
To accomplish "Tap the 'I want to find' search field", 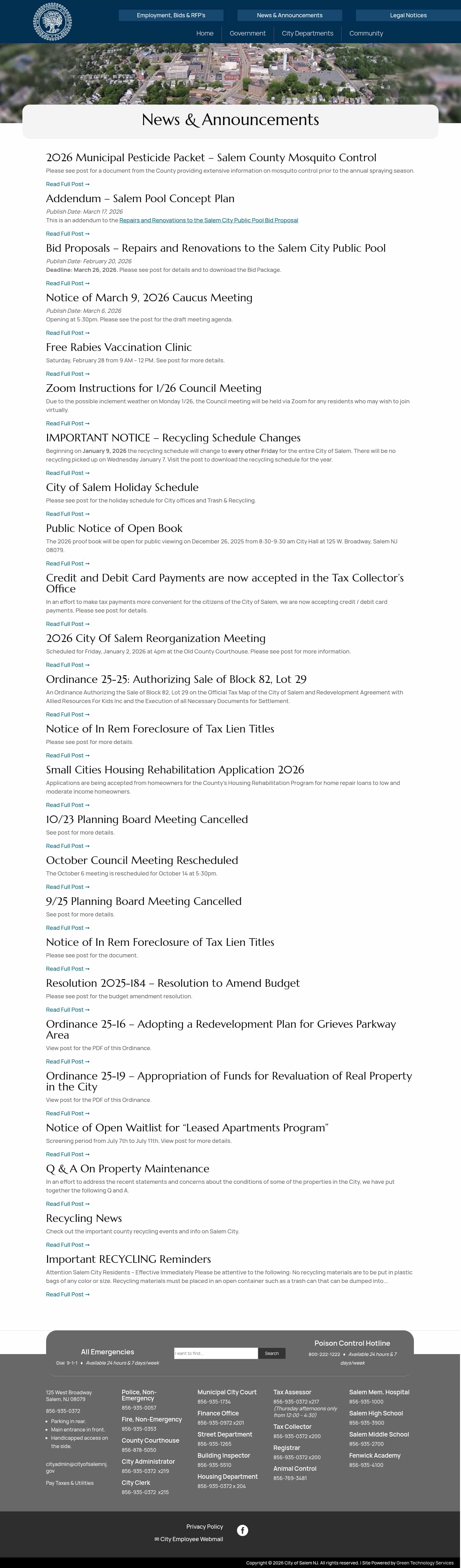I will pos(215,1353).
